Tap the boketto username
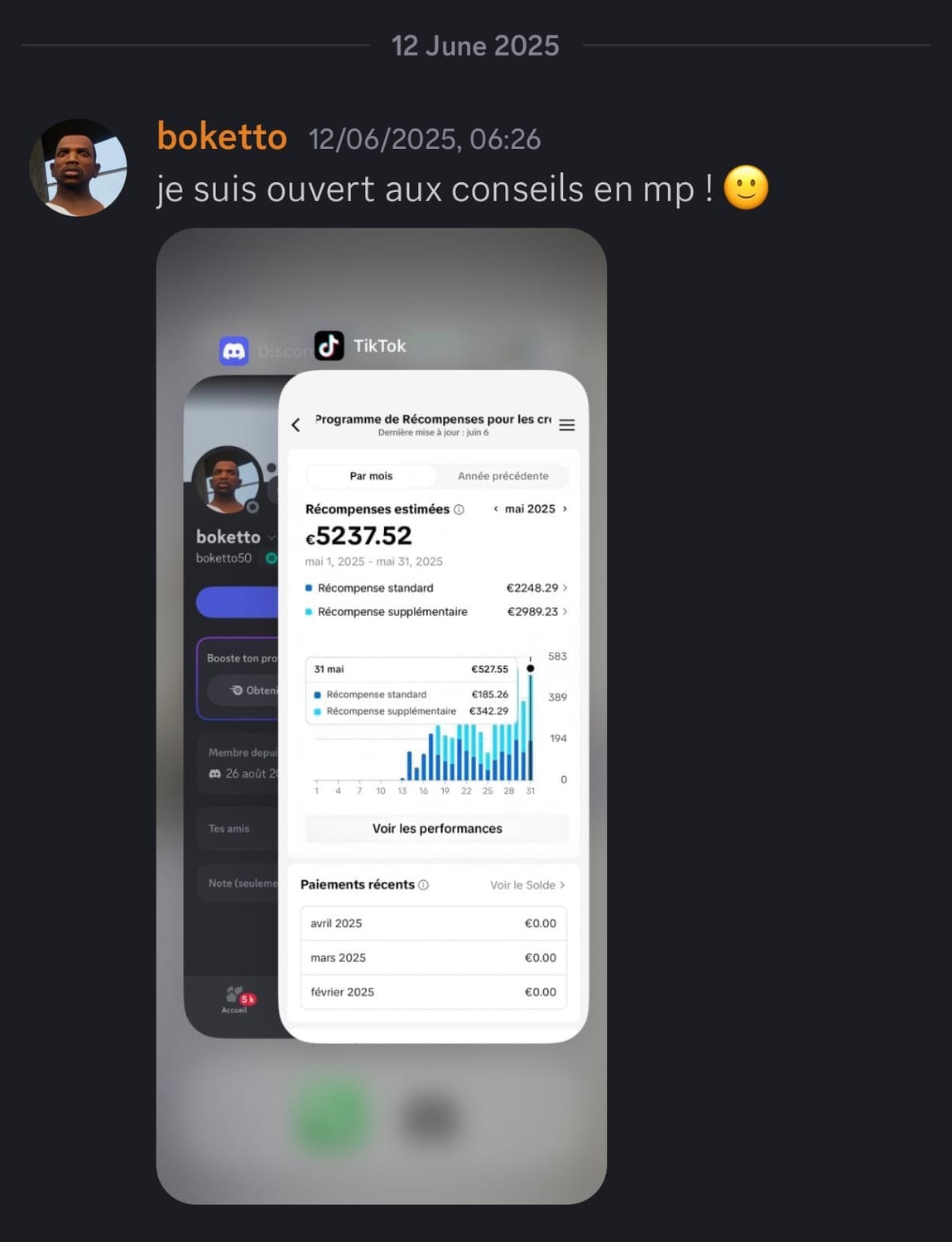952x1242 pixels. coord(222,137)
